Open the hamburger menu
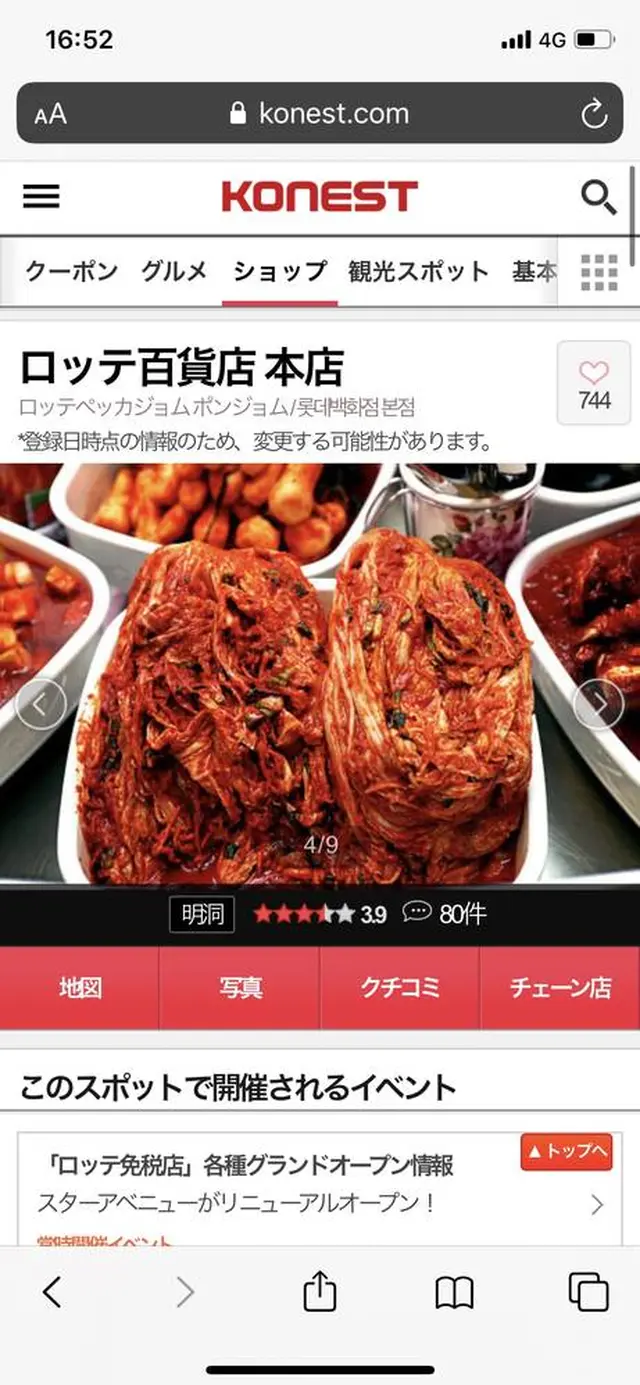 tap(41, 196)
